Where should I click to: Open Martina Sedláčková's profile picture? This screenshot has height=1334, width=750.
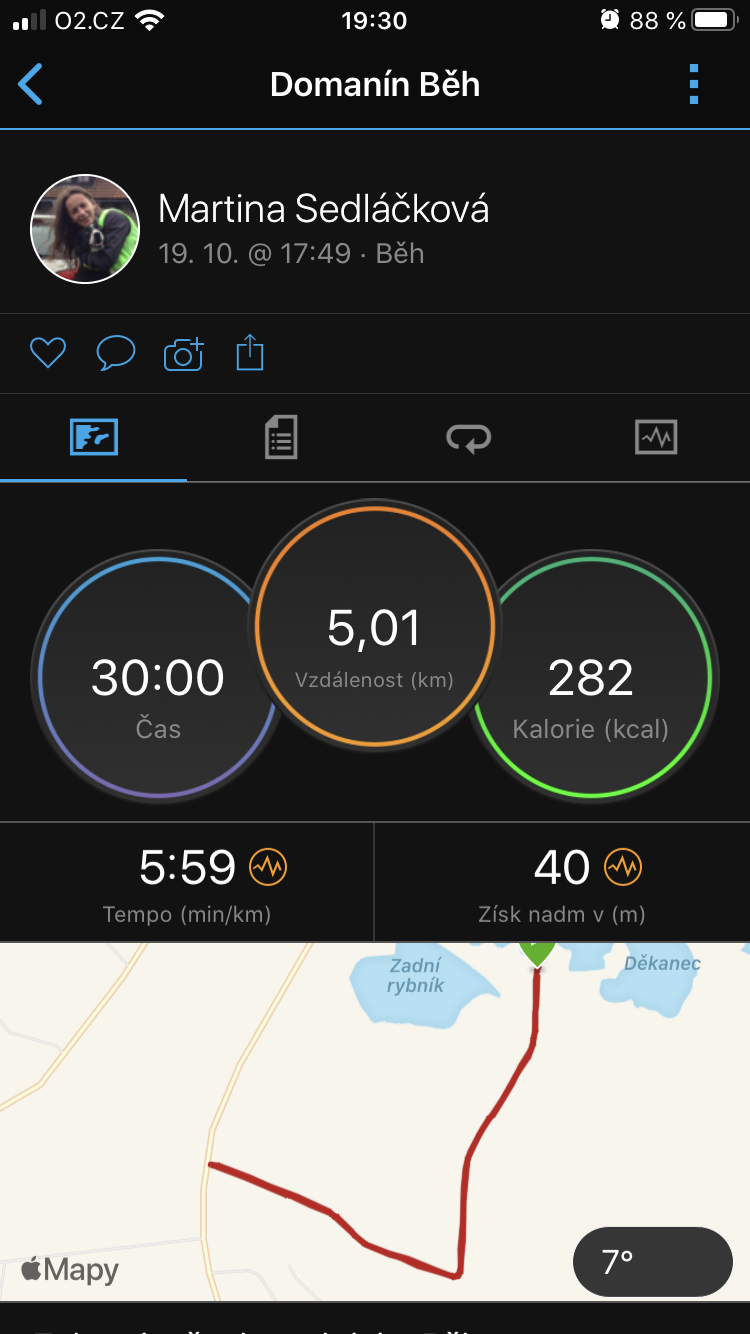85,229
